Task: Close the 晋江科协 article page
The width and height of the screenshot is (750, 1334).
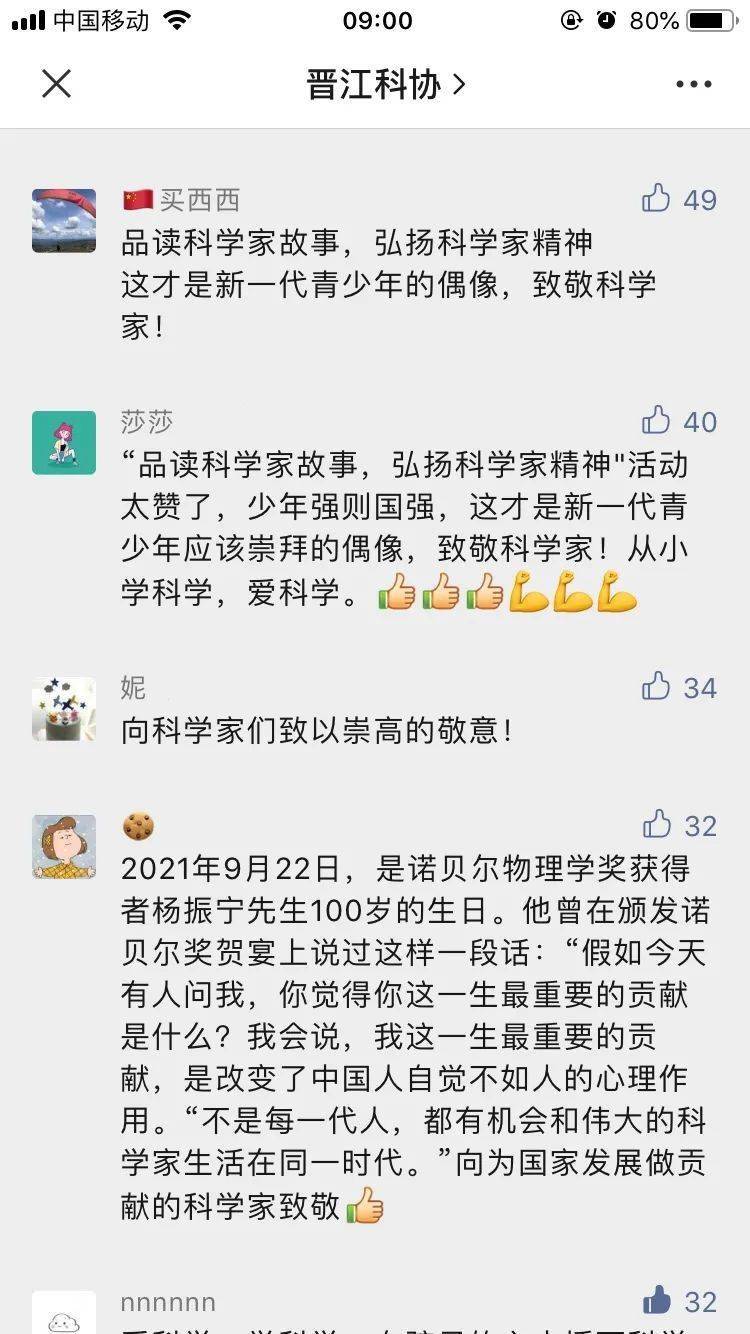Action: [57, 84]
